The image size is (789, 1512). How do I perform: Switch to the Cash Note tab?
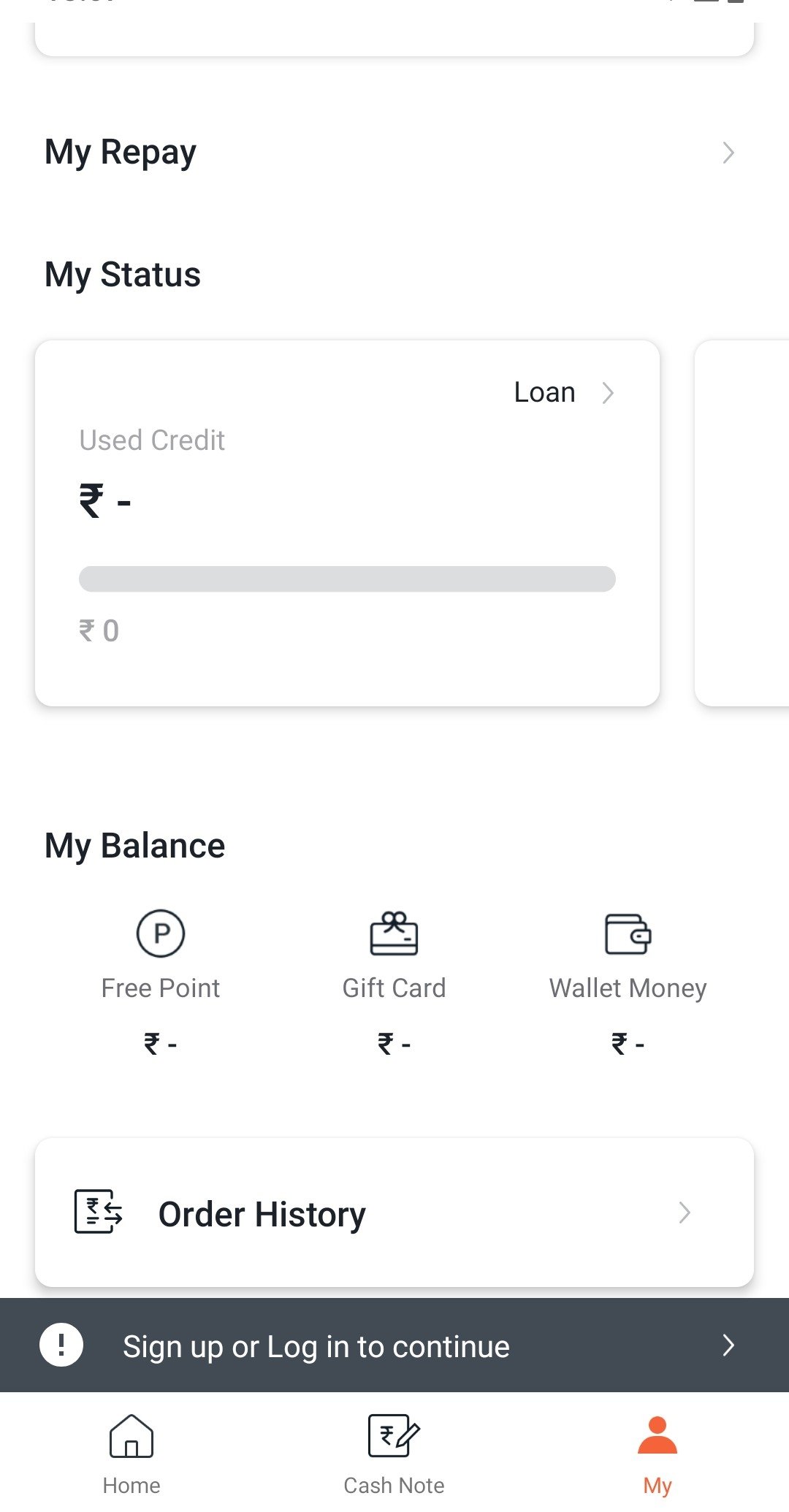point(394,1454)
